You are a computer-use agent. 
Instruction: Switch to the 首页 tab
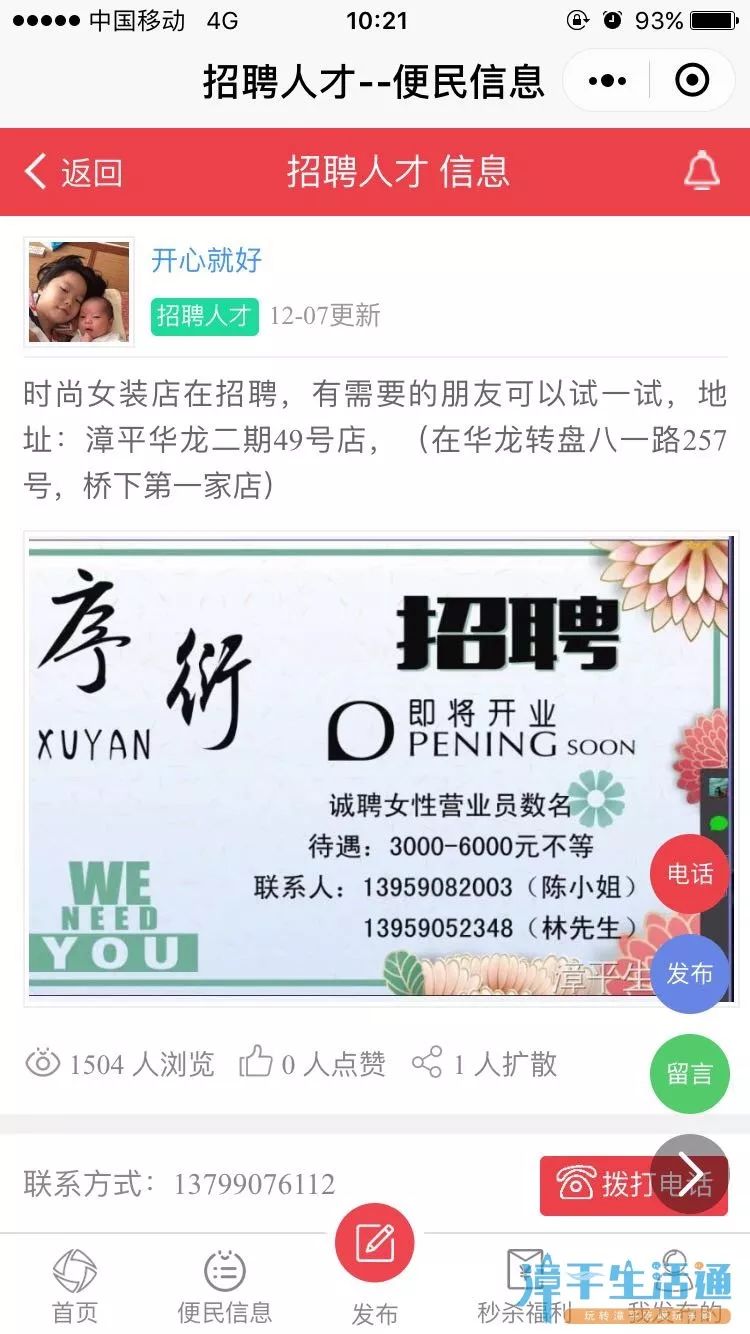(75, 1285)
